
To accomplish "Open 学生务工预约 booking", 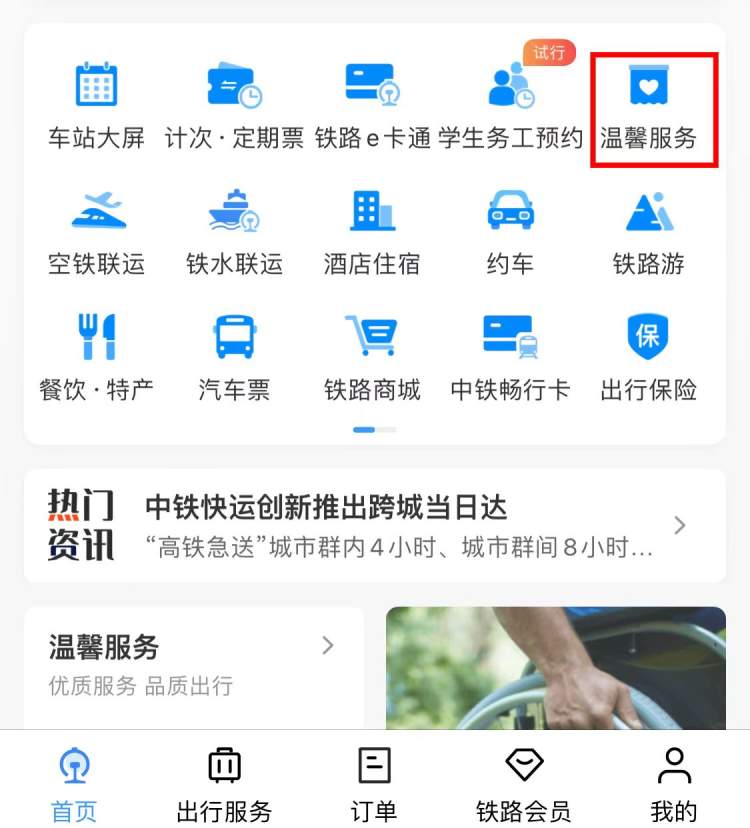I will (511, 104).
